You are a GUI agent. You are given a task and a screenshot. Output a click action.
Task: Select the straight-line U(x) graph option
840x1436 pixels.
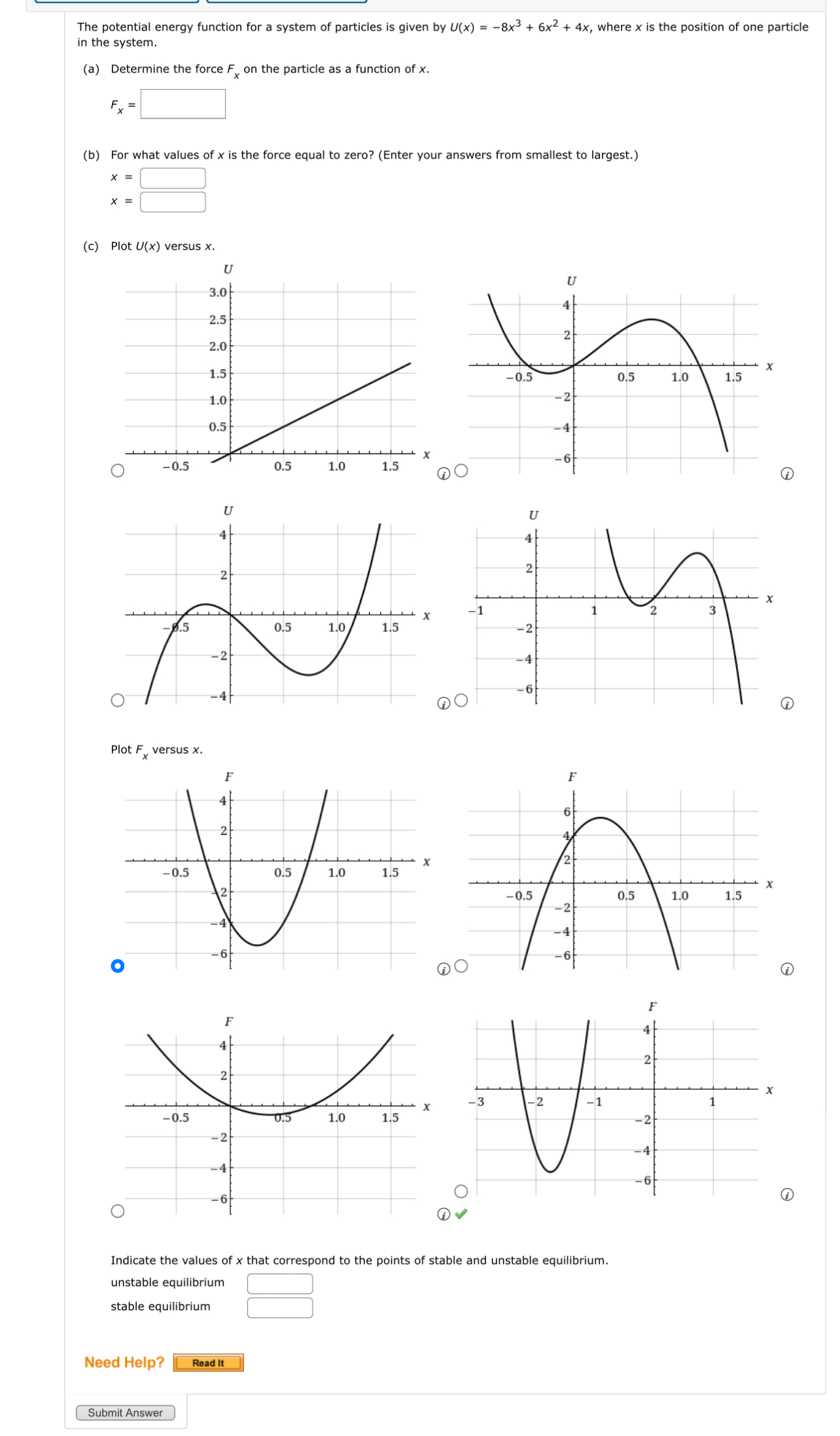(x=118, y=471)
